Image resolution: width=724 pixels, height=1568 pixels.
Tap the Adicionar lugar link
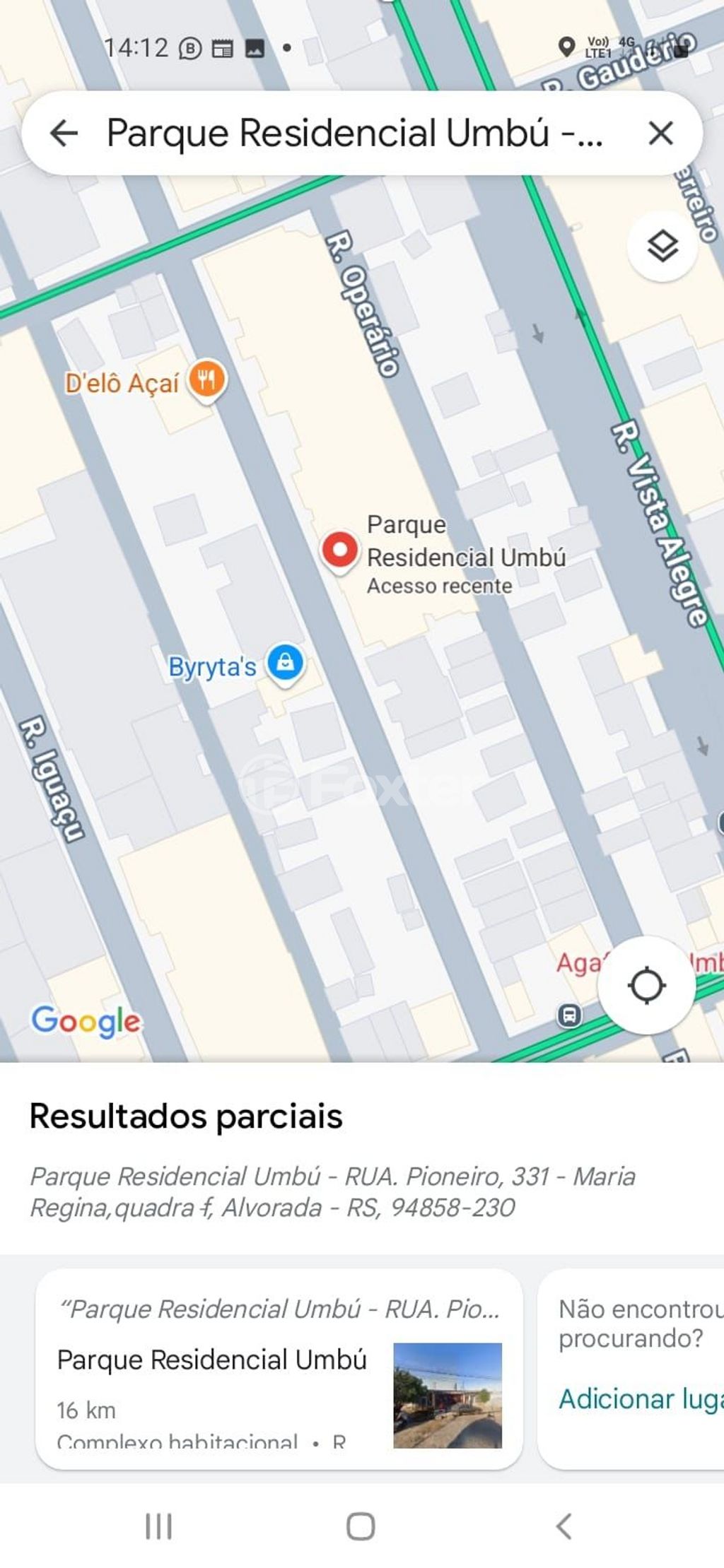640,1399
